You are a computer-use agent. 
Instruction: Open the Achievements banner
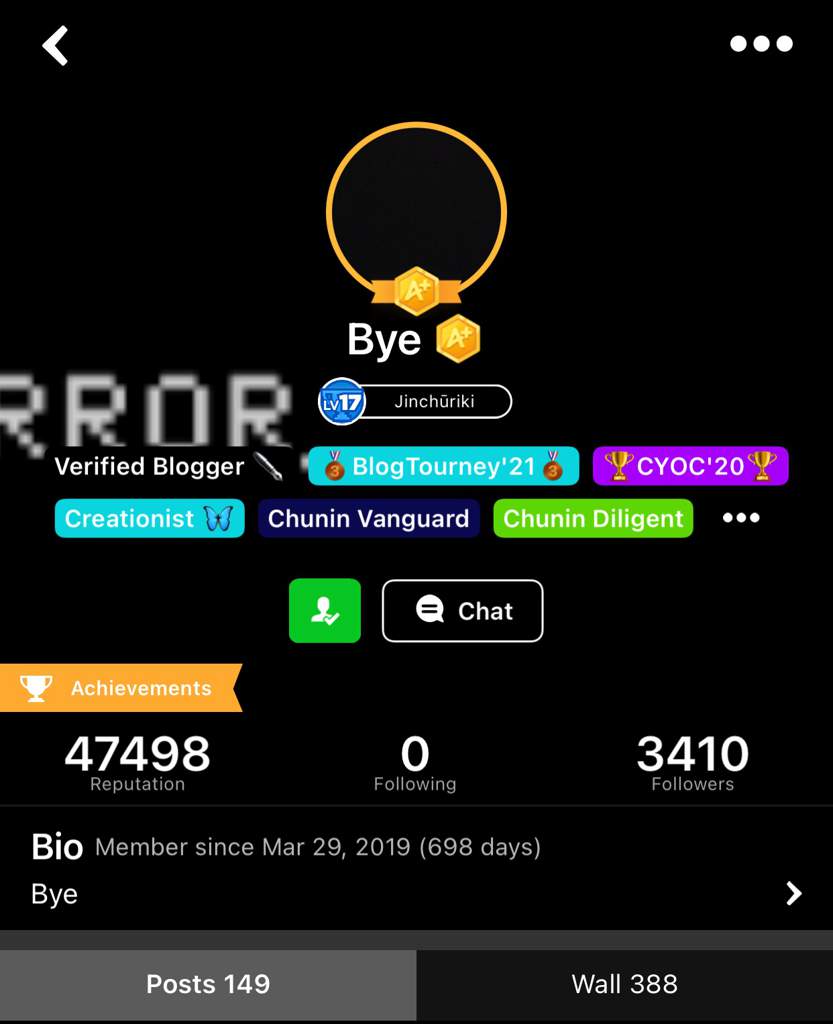pyautogui.click(x=120, y=688)
